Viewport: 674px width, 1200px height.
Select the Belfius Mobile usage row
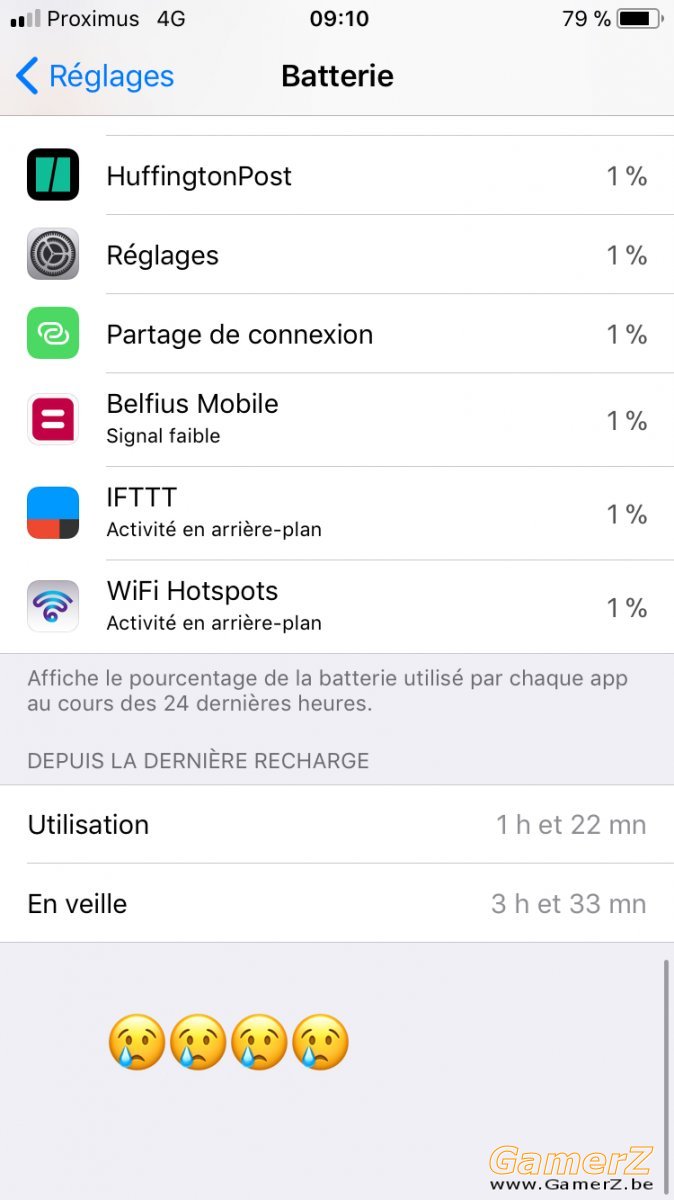pyautogui.click(x=337, y=420)
